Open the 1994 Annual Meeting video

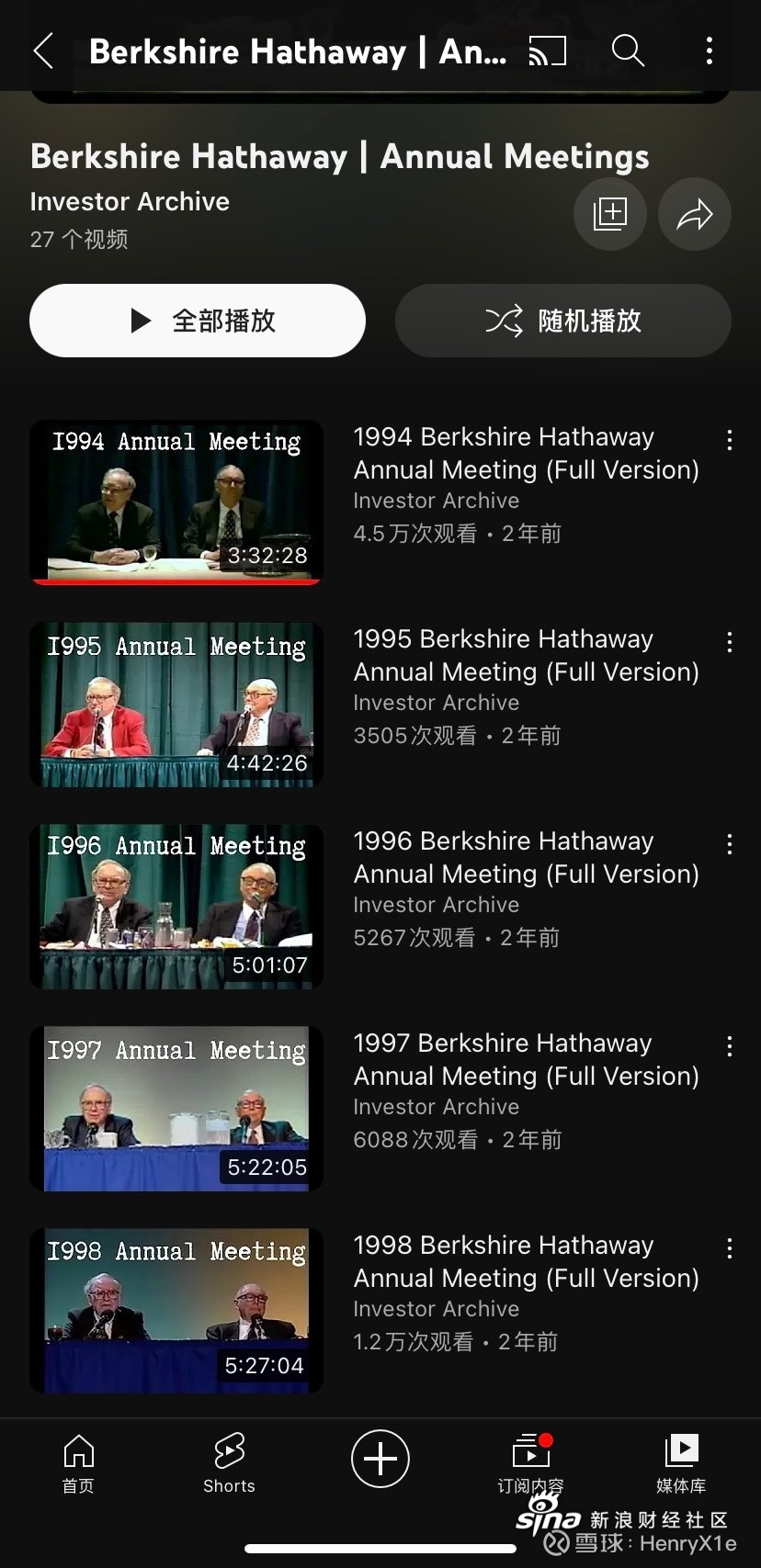(x=176, y=502)
